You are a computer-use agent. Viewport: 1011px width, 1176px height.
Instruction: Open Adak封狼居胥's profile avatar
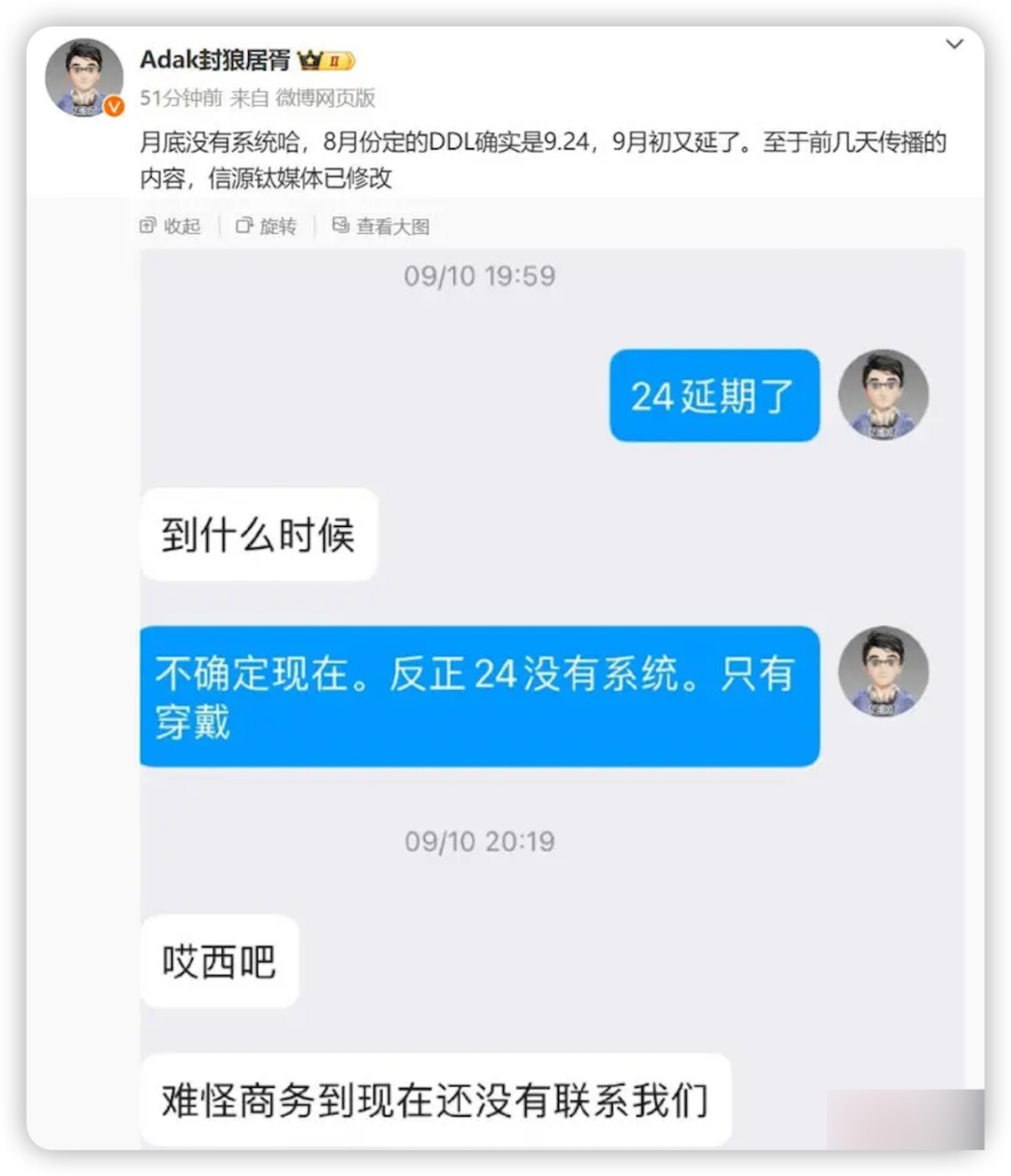tap(84, 79)
